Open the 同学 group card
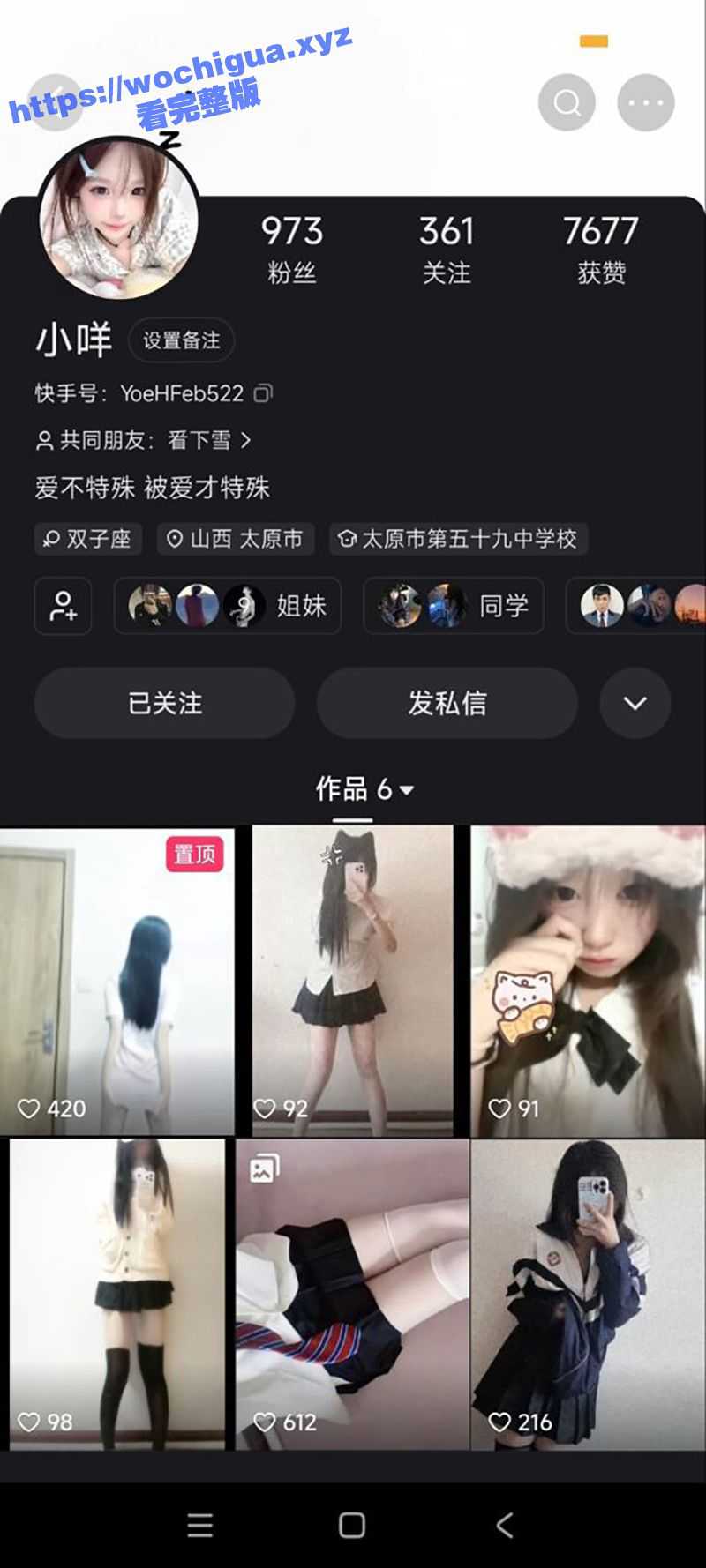 [454, 606]
